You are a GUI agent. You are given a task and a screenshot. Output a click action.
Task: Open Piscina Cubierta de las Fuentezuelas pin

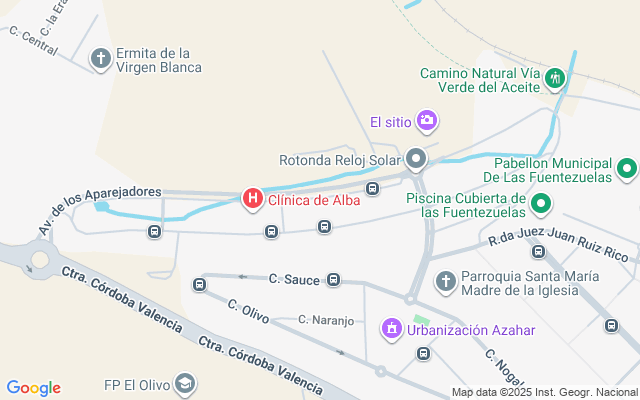tap(541, 204)
